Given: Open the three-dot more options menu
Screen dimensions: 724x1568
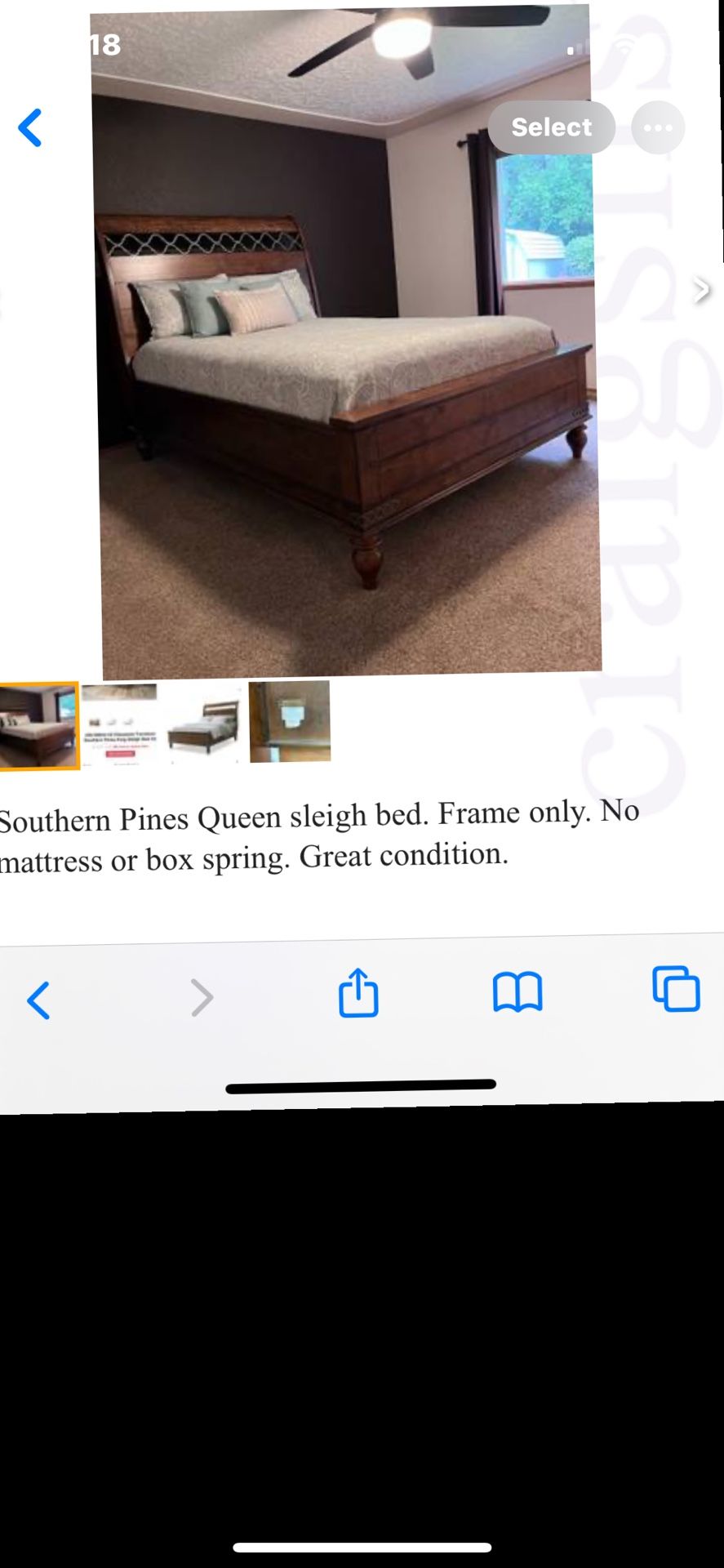Looking at the screenshot, I should (658, 127).
